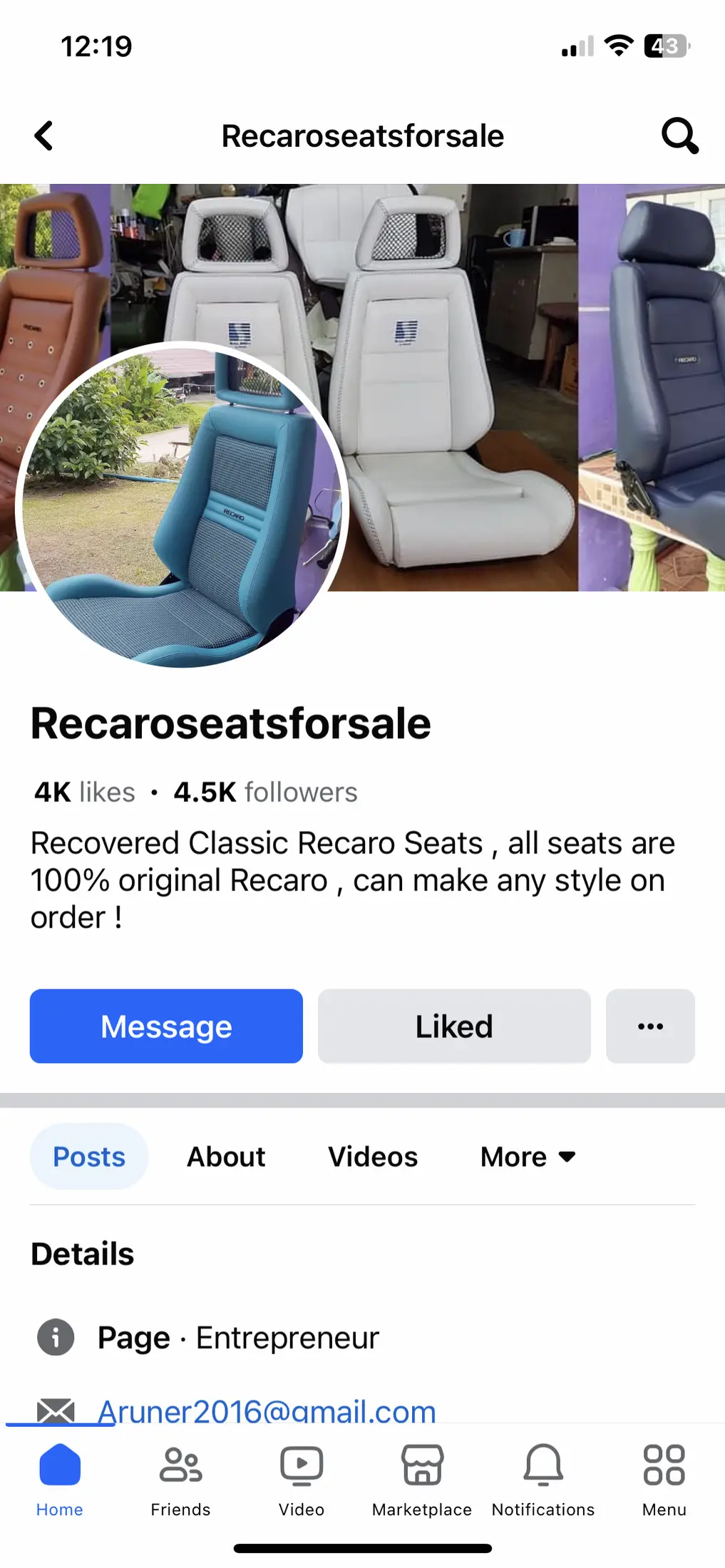Open the three-dot more options button
The width and height of the screenshot is (725, 1568).
coord(650,1026)
